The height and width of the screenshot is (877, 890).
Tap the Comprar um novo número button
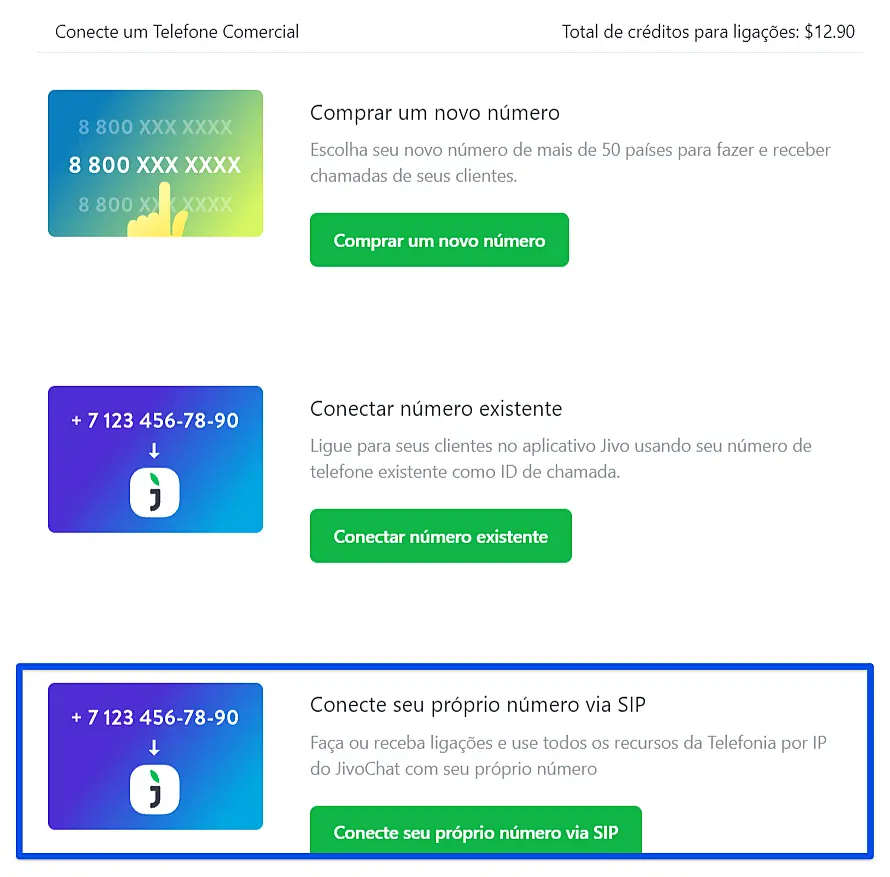439,240
